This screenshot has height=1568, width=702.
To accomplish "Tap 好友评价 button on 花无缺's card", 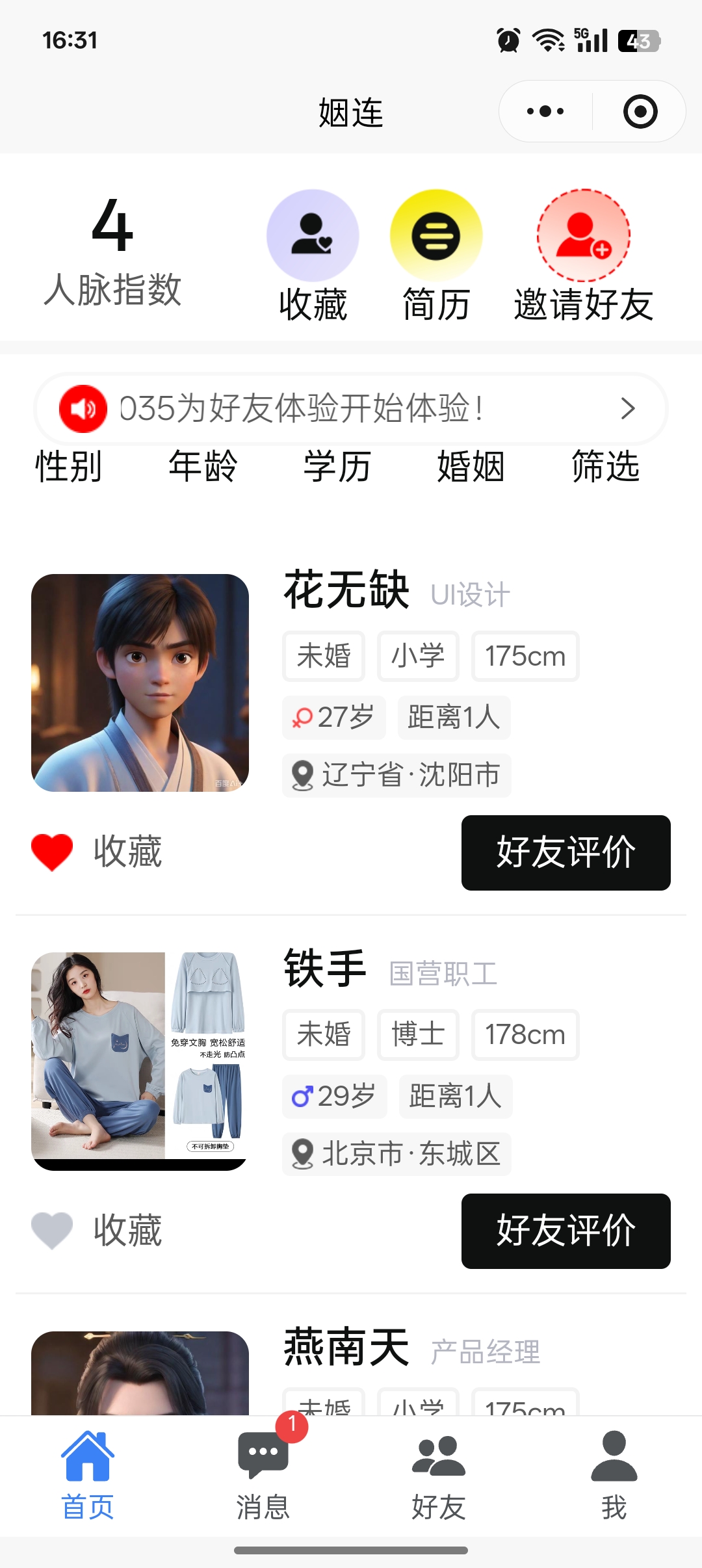I will pyautogui.click(x=565, y=852).
